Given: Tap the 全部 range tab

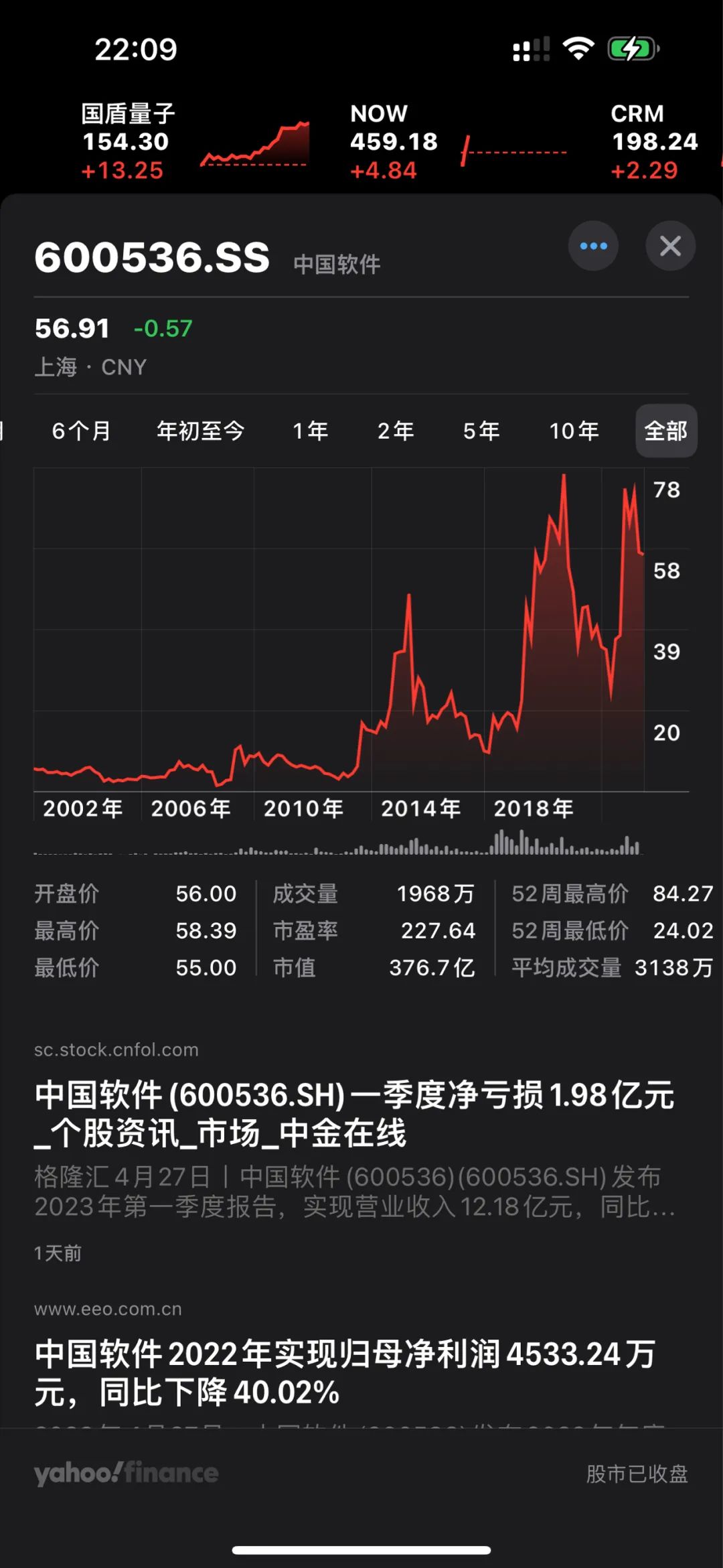Looking at the screenshot, I should click(x=665, y=431).
